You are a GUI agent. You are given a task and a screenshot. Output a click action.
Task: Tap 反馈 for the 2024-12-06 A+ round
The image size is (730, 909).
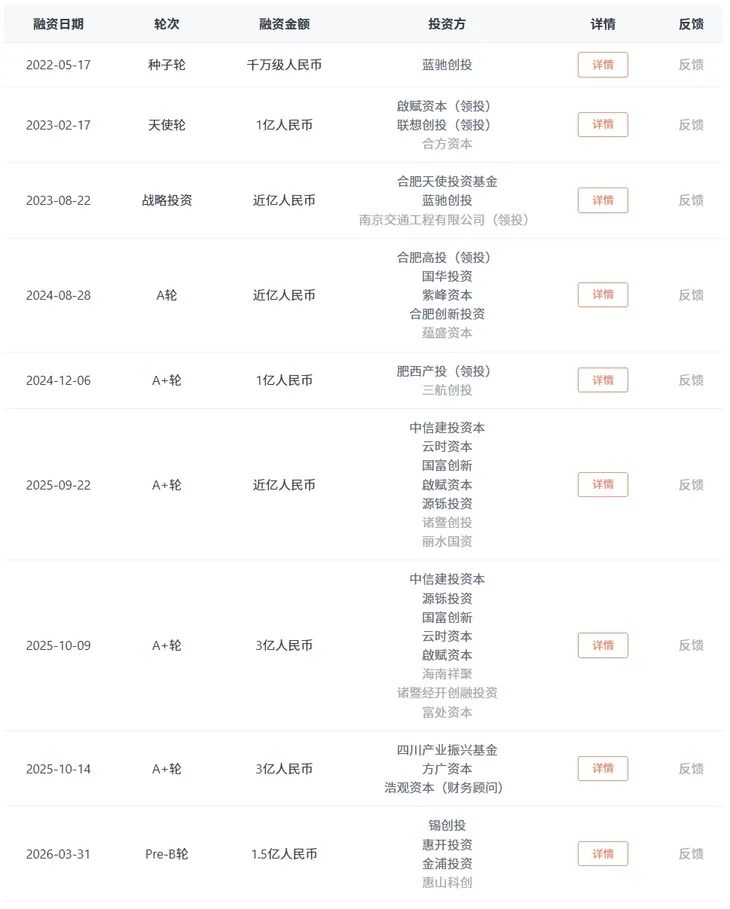coord(691,380)
